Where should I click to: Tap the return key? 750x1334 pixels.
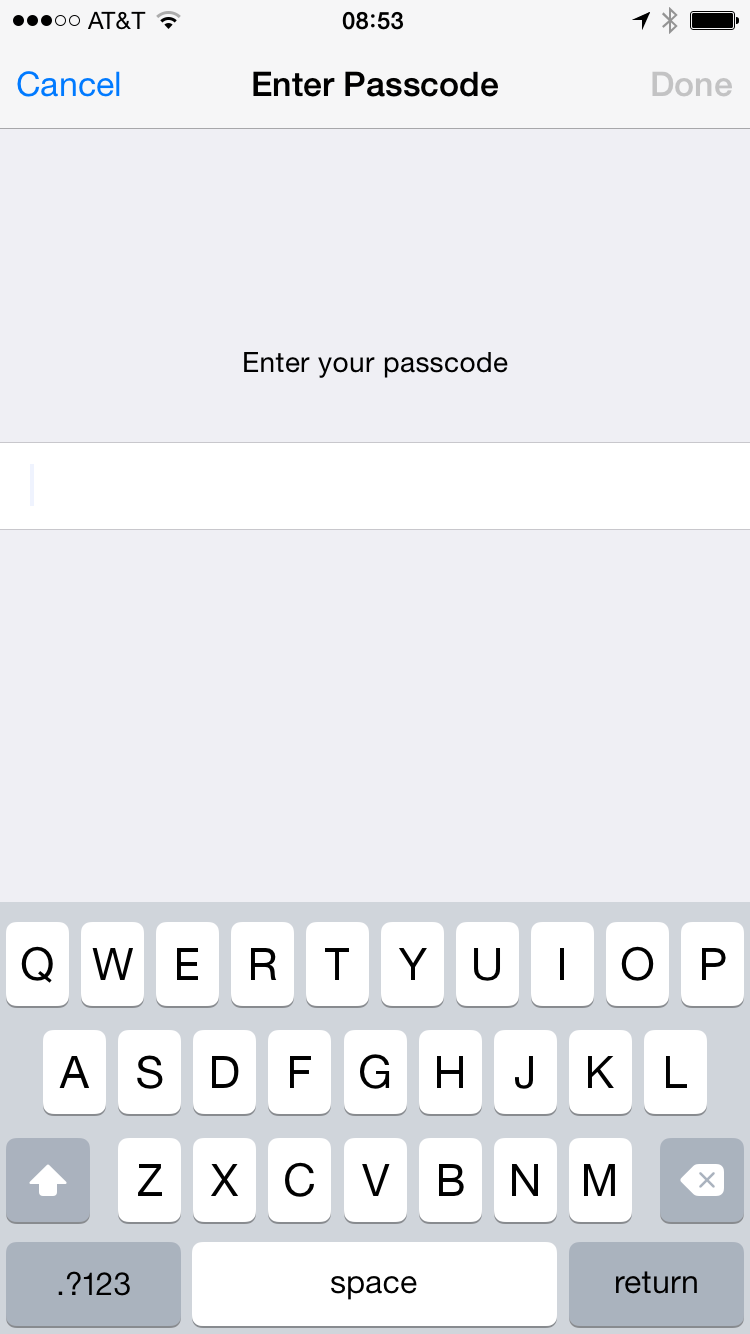coord(656,1284)
